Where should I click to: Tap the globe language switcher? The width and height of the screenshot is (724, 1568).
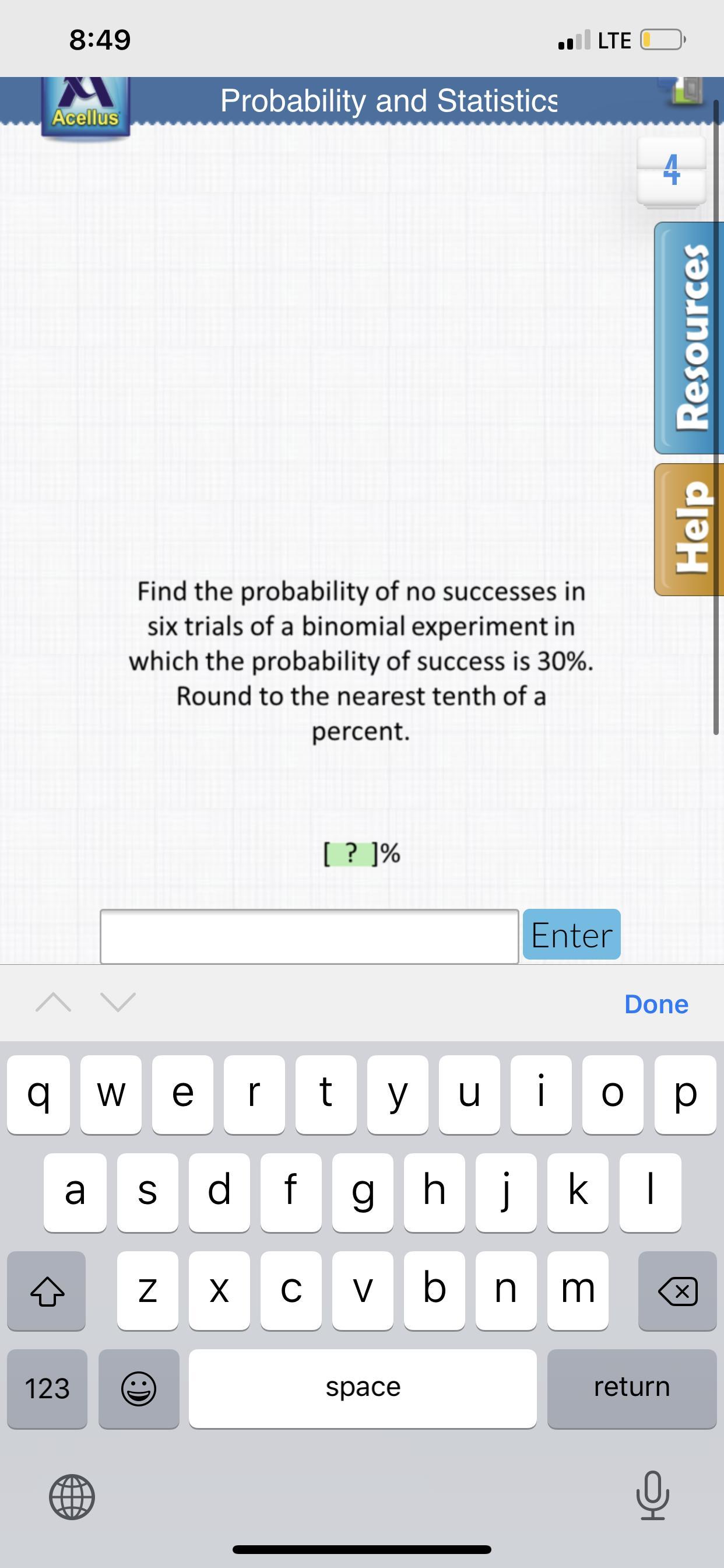(x=72, y=1497)
